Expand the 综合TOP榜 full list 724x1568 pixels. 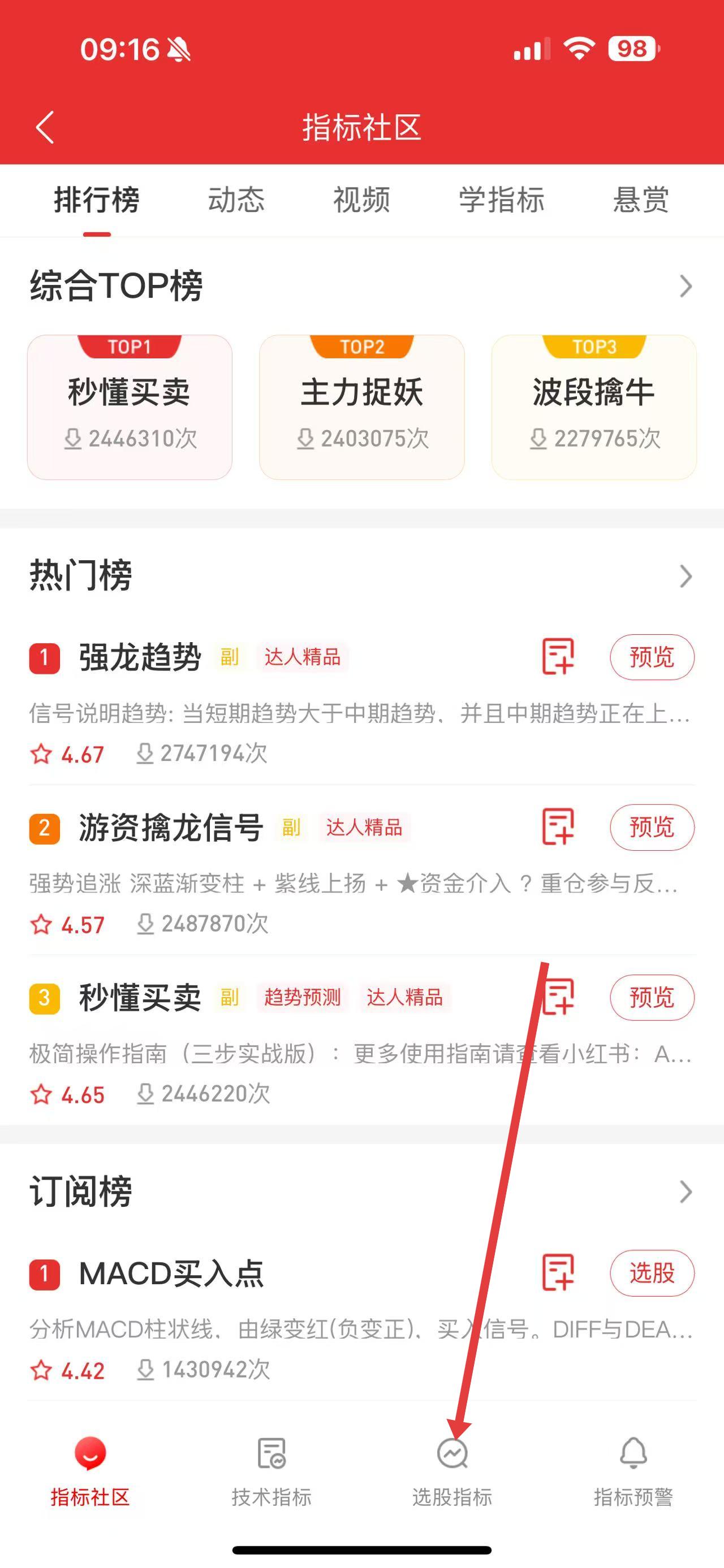pyautogui.click(x=686, y=286)
